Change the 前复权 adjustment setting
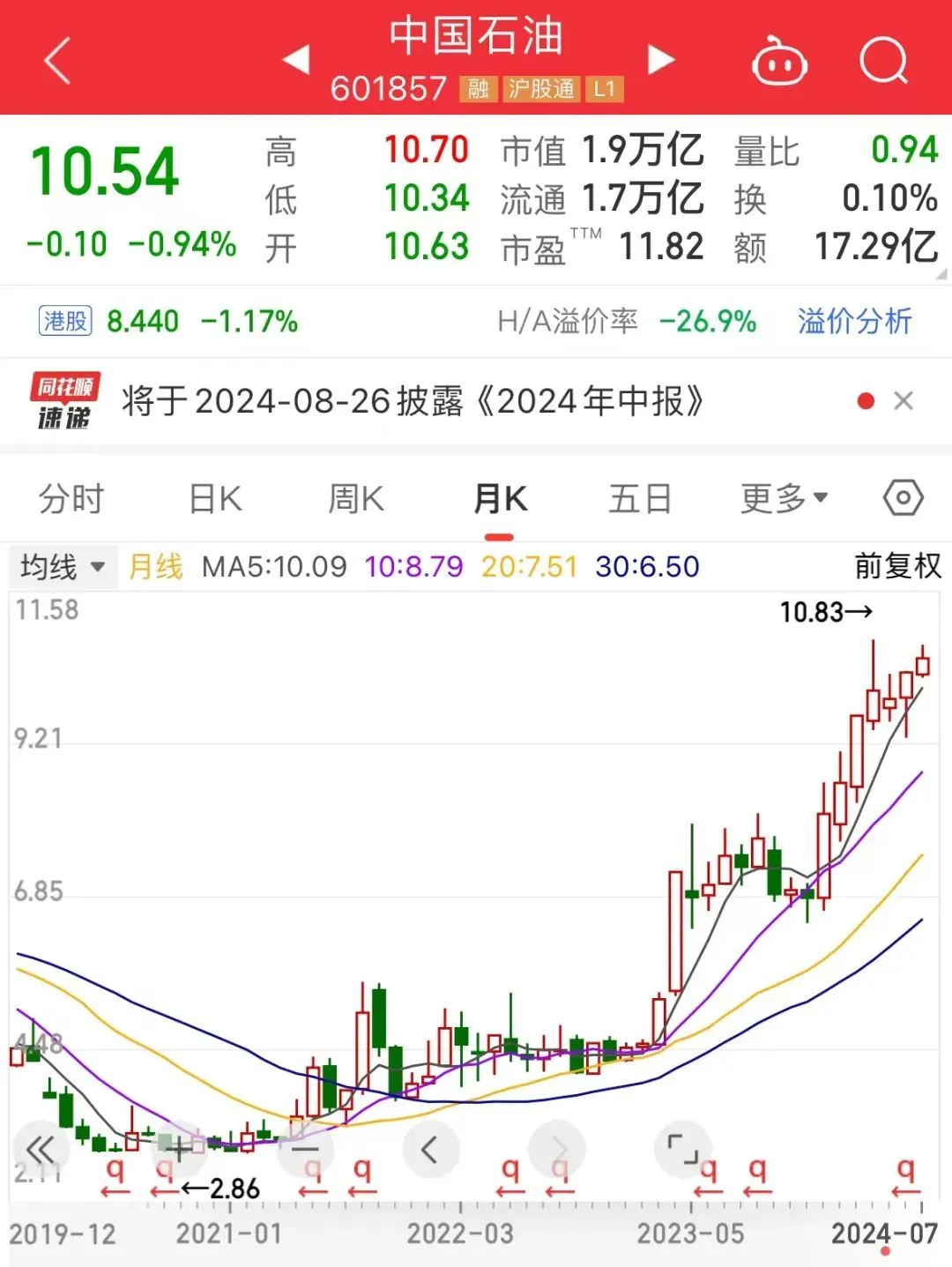 pyautogui.click(x=897, y=566)
